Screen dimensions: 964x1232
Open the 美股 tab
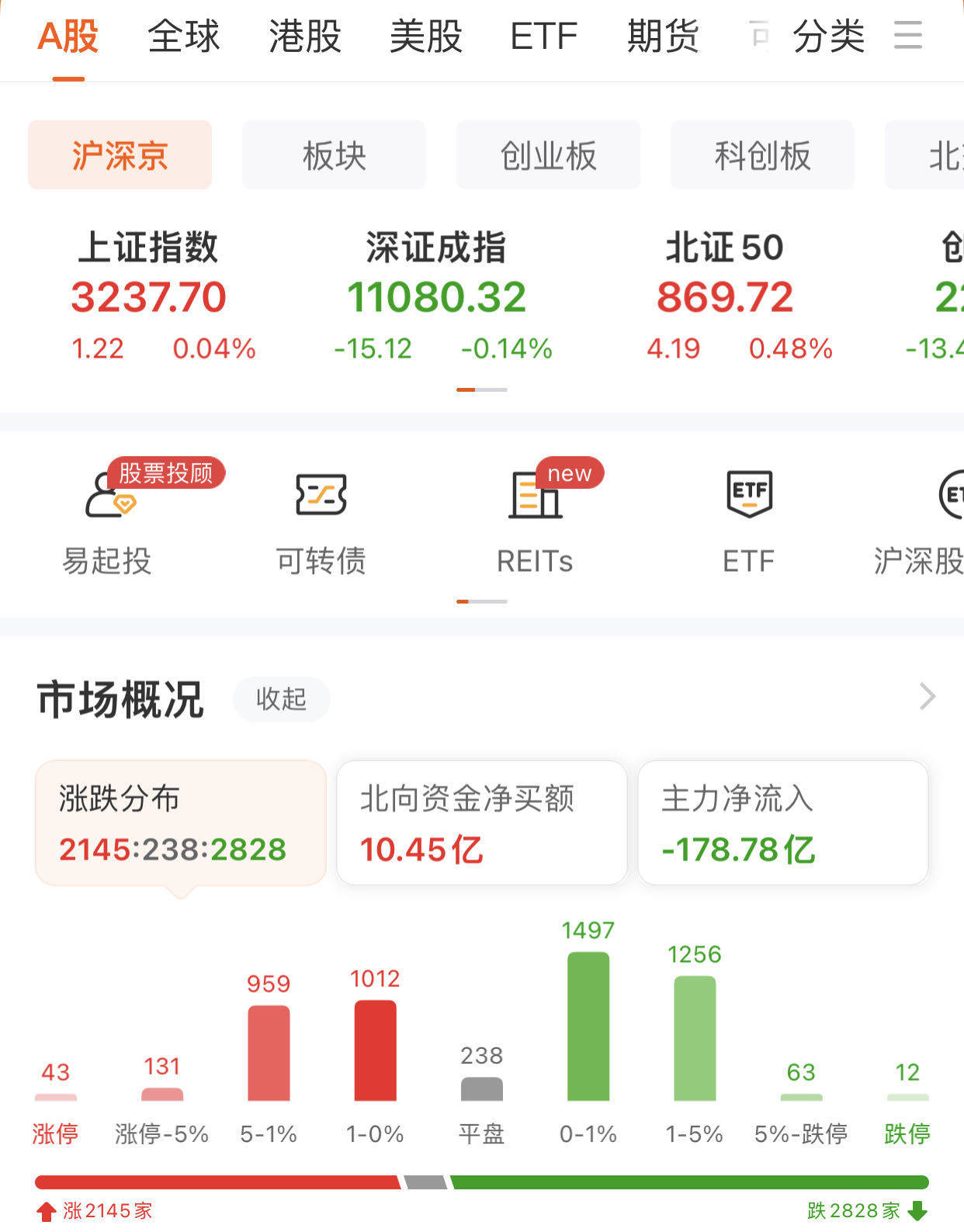point(425,36)
